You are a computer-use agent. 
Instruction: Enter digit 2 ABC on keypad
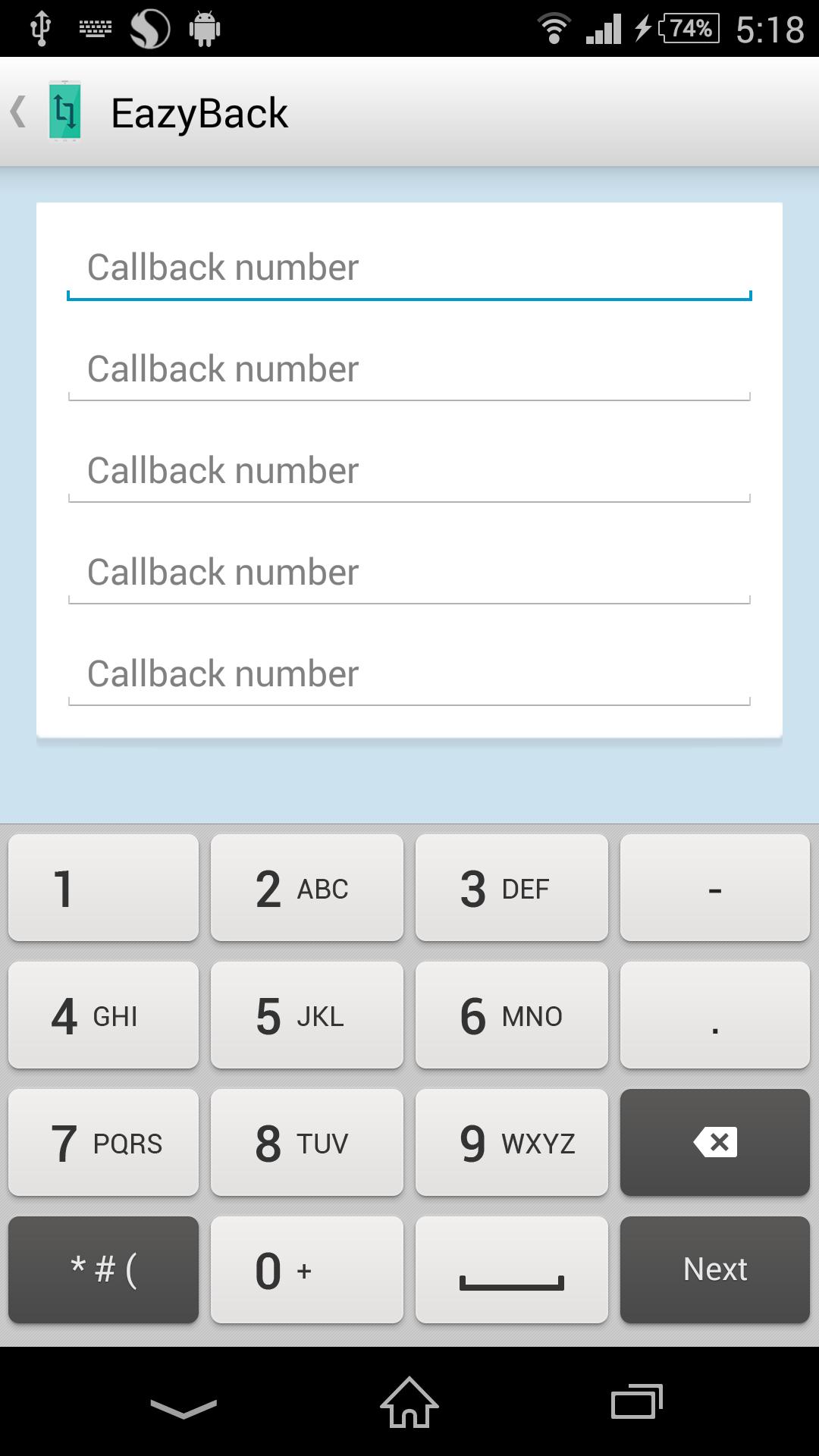307,888
